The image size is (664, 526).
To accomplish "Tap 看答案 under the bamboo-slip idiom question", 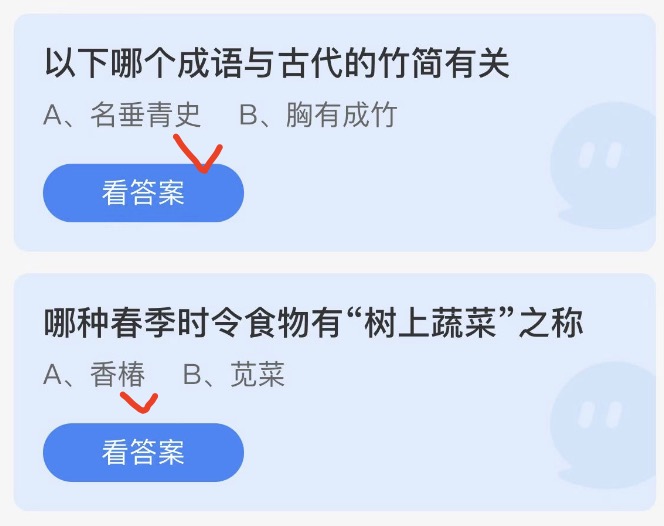I will (x=143, y=193).
